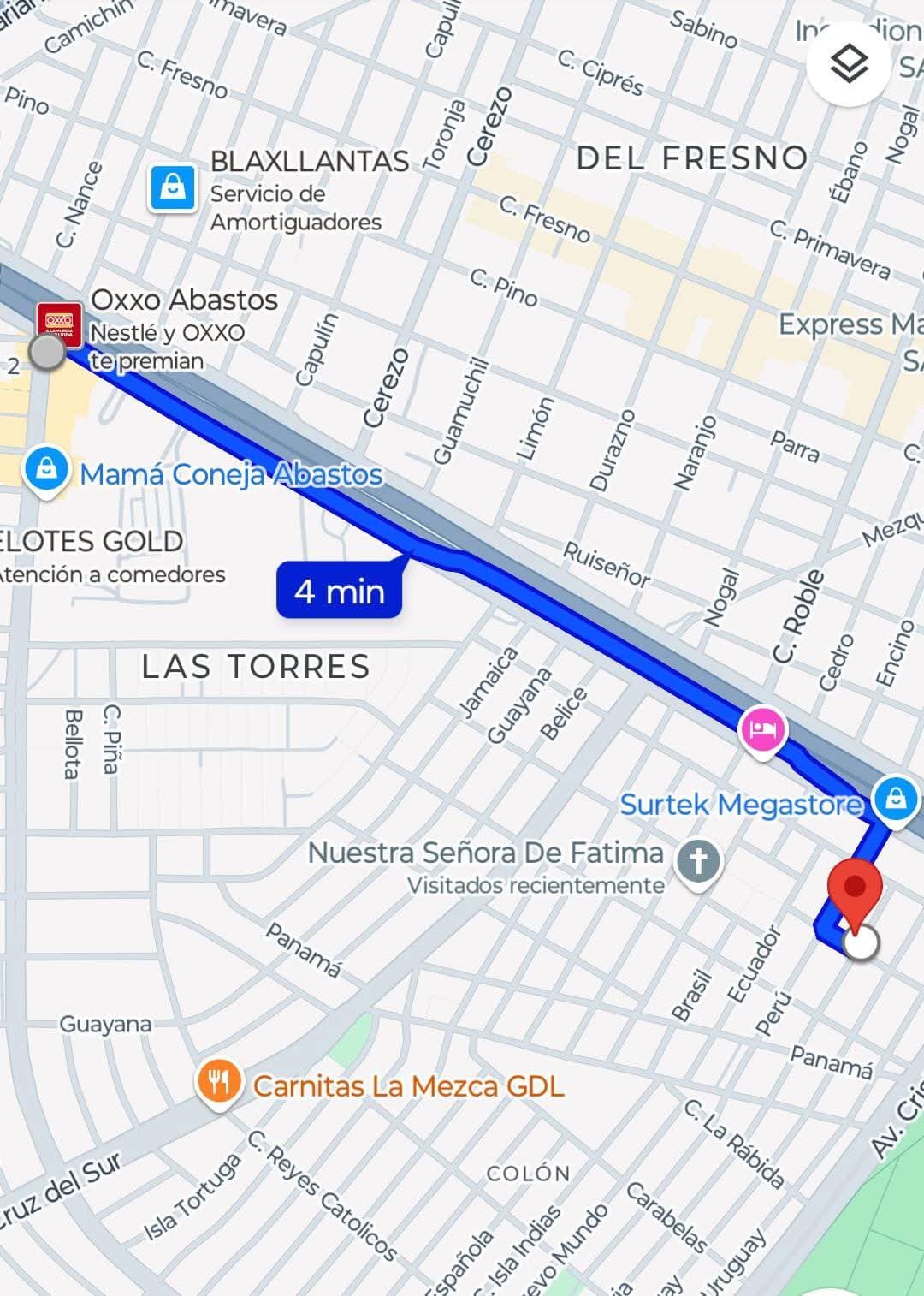This screenshot has width=924, height=1296.
Task: Select the Oxxo Abastos place marker
Action: pos(59,324)
